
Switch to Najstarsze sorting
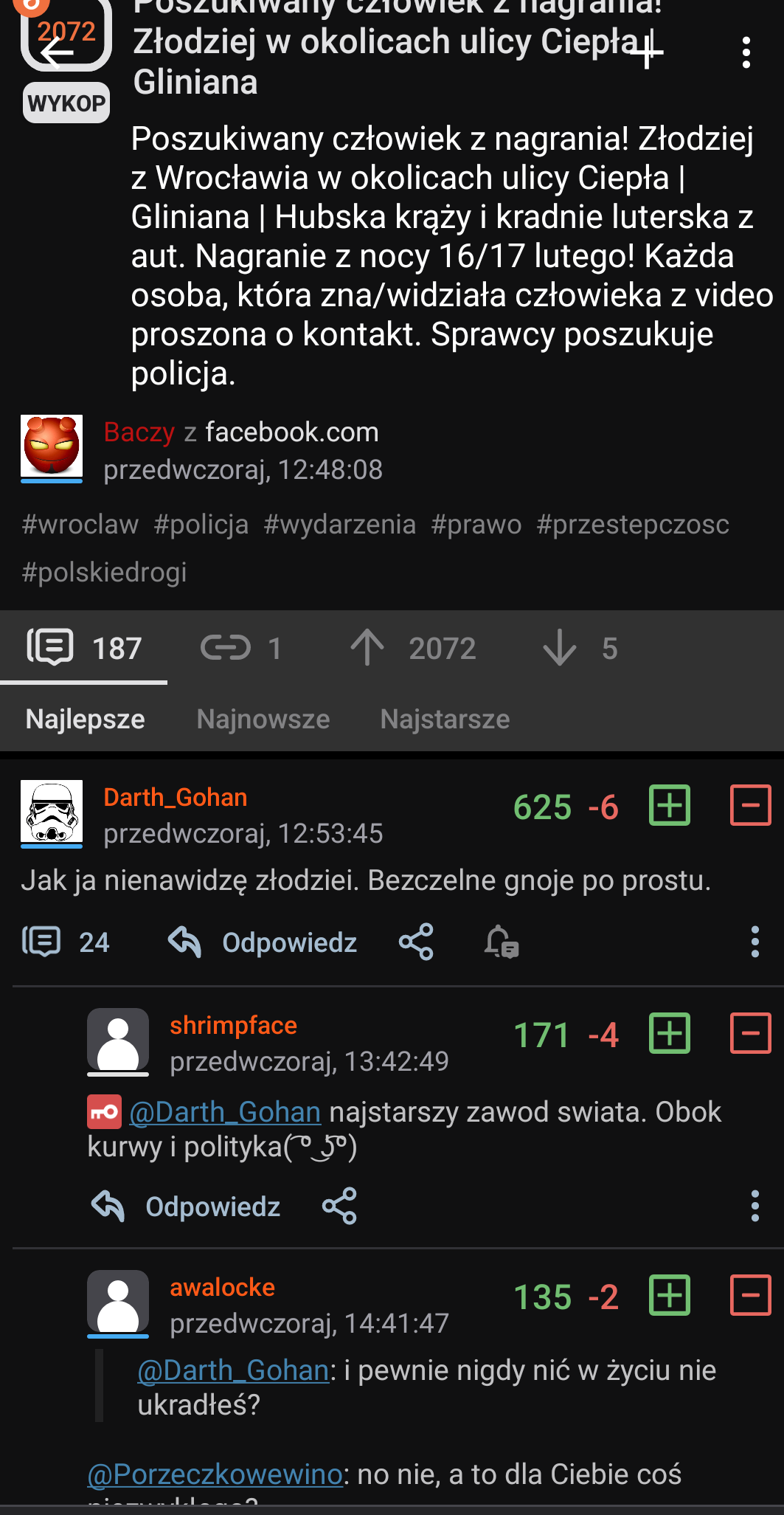[445, 719]
